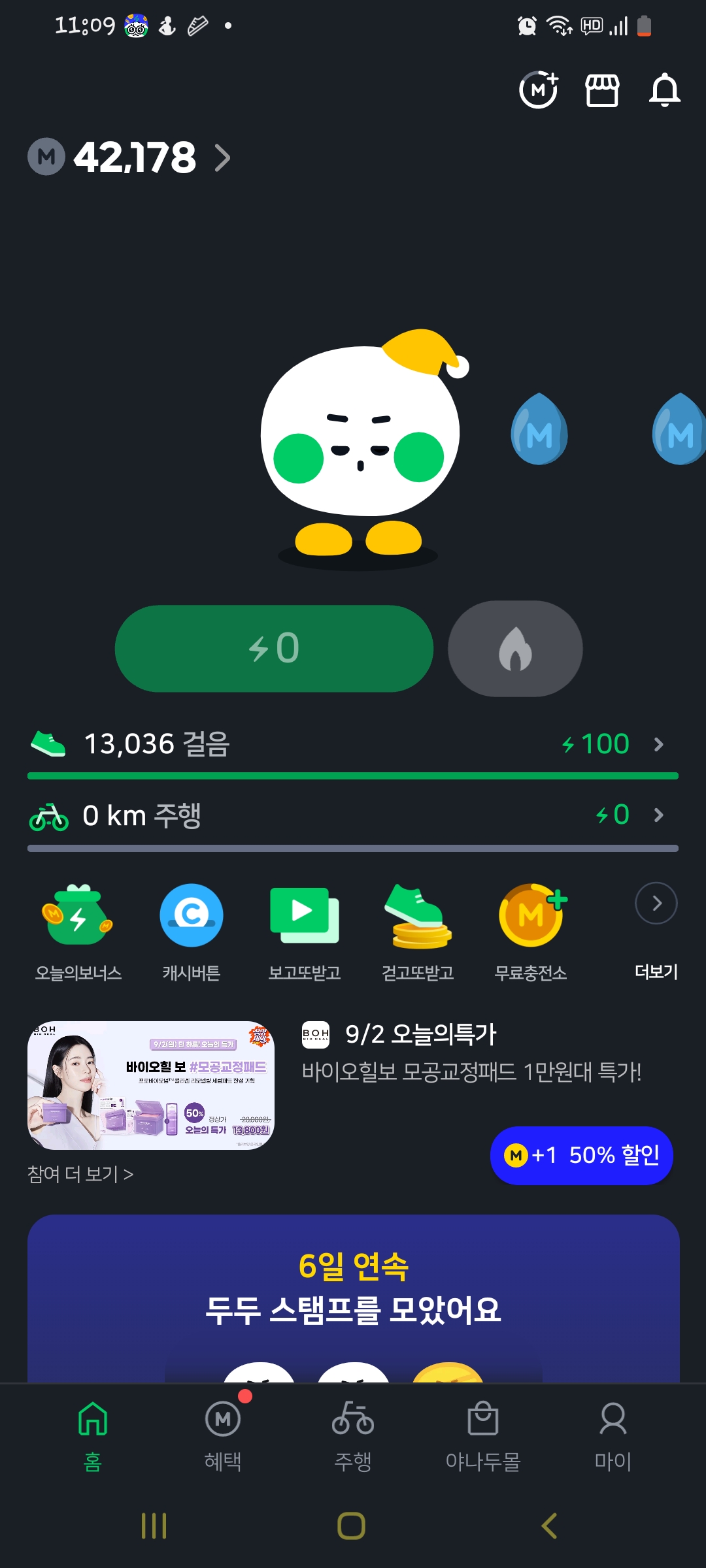The image size is (706, 1568).
Task: Open 참여 더 보기 link
Action: (x=80, y=1174)
